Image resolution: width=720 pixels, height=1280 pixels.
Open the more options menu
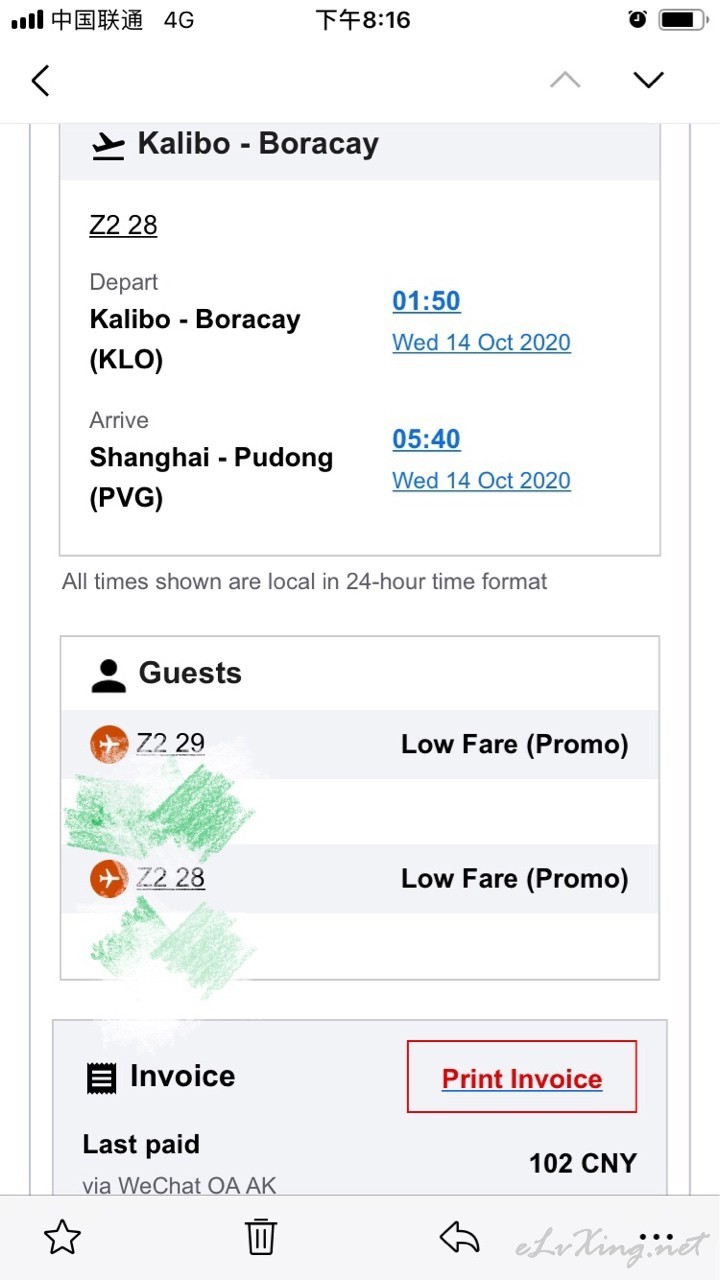tap(658, 1237)
